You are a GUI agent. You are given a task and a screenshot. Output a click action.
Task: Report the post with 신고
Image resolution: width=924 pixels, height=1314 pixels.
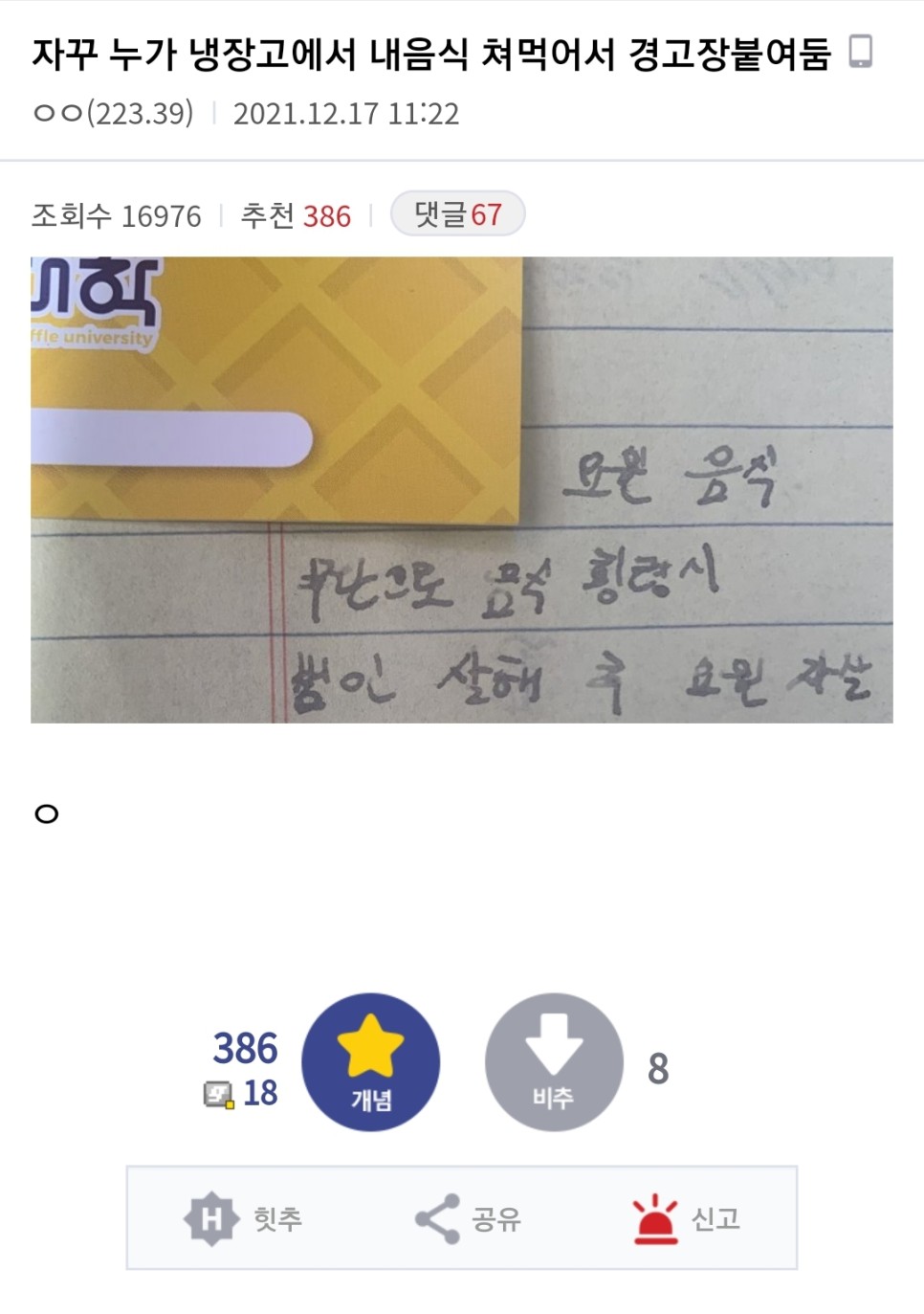pyautogui.click(x=686, y=1218)
